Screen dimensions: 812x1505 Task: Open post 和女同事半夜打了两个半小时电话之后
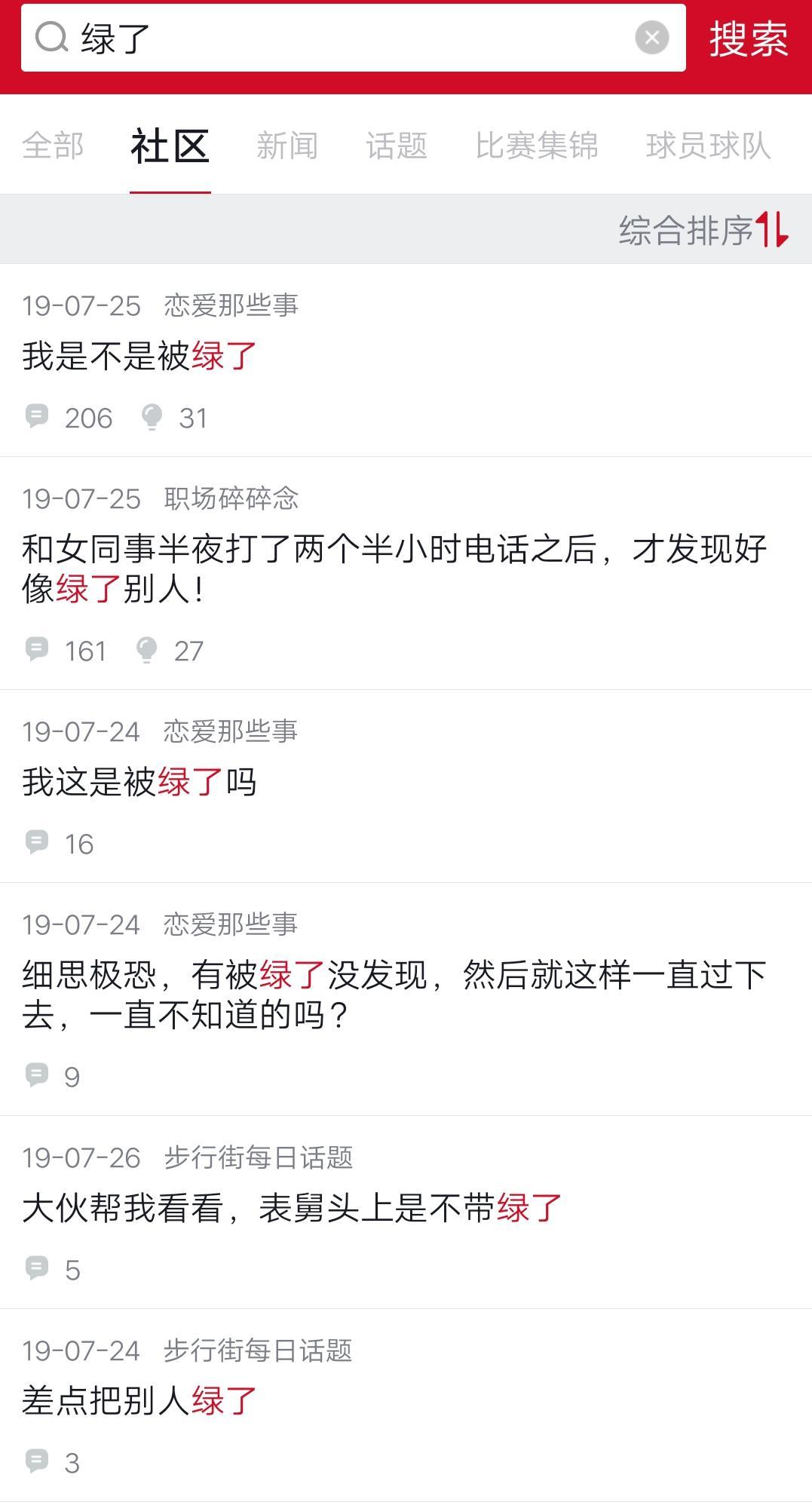tap(394, 569)
